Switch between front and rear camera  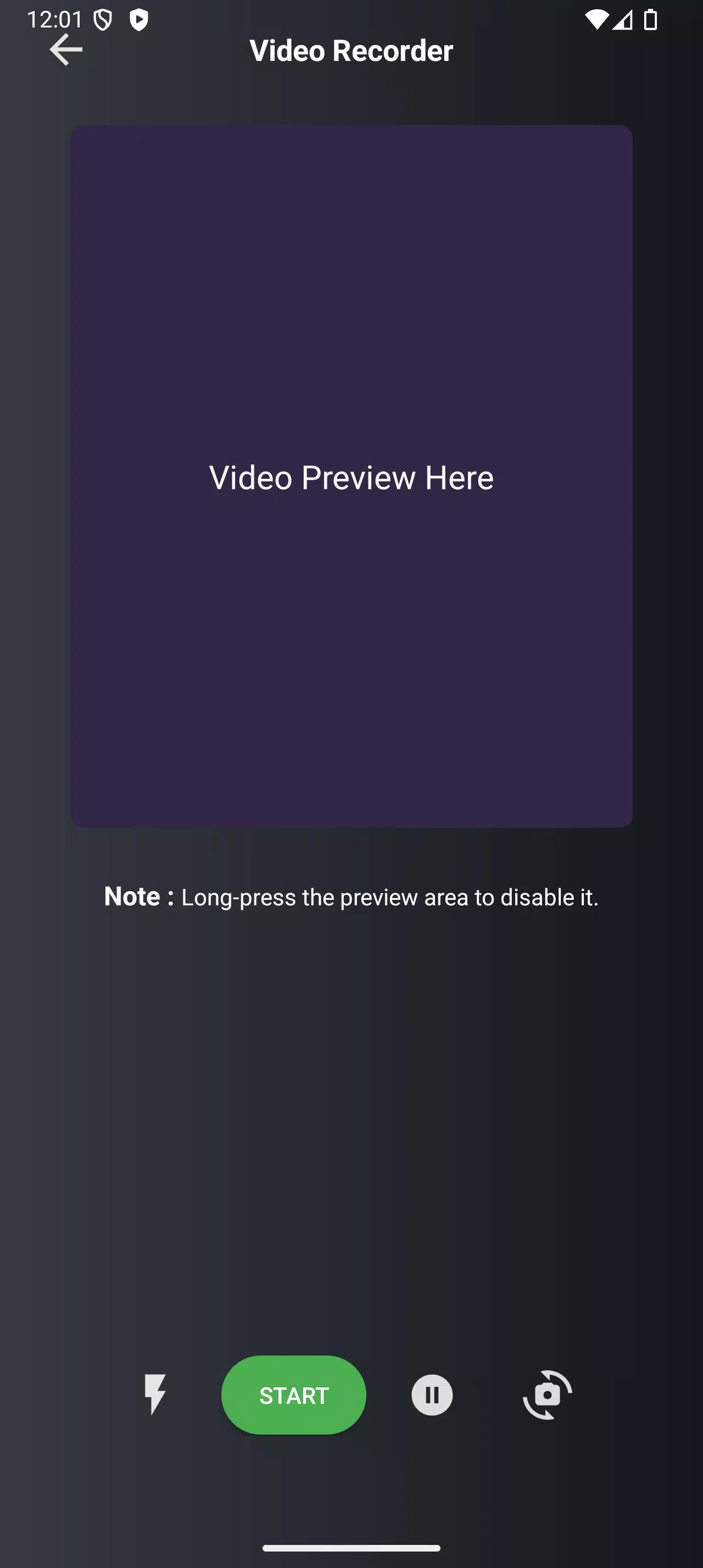(547, 1395)
